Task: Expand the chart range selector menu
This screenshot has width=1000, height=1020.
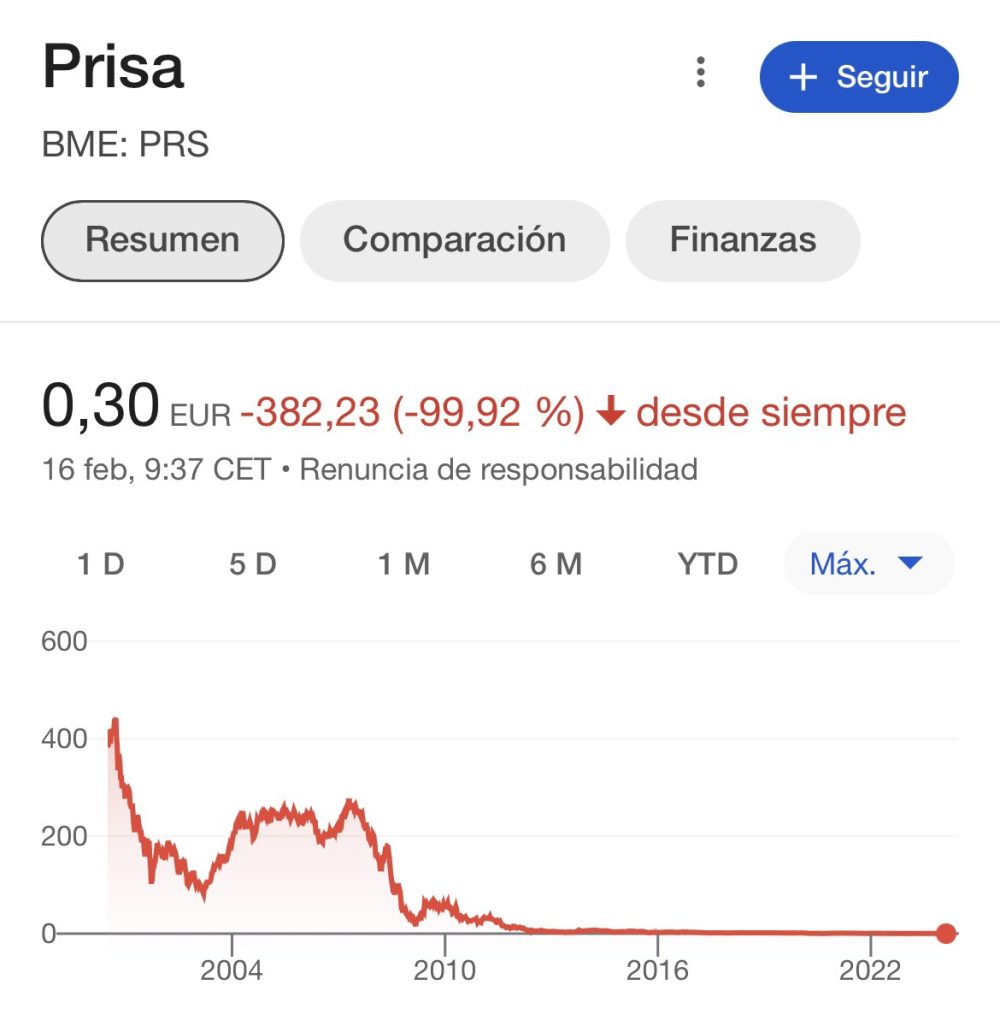Action: pyautogui.click(x=867, y=563)
